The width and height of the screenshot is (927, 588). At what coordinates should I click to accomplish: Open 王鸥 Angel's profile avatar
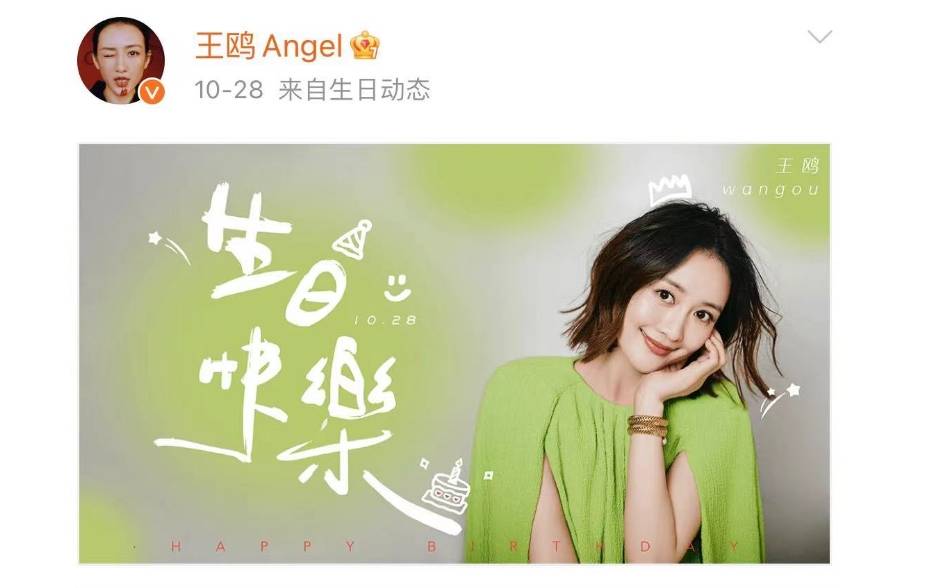pos(120,61)
